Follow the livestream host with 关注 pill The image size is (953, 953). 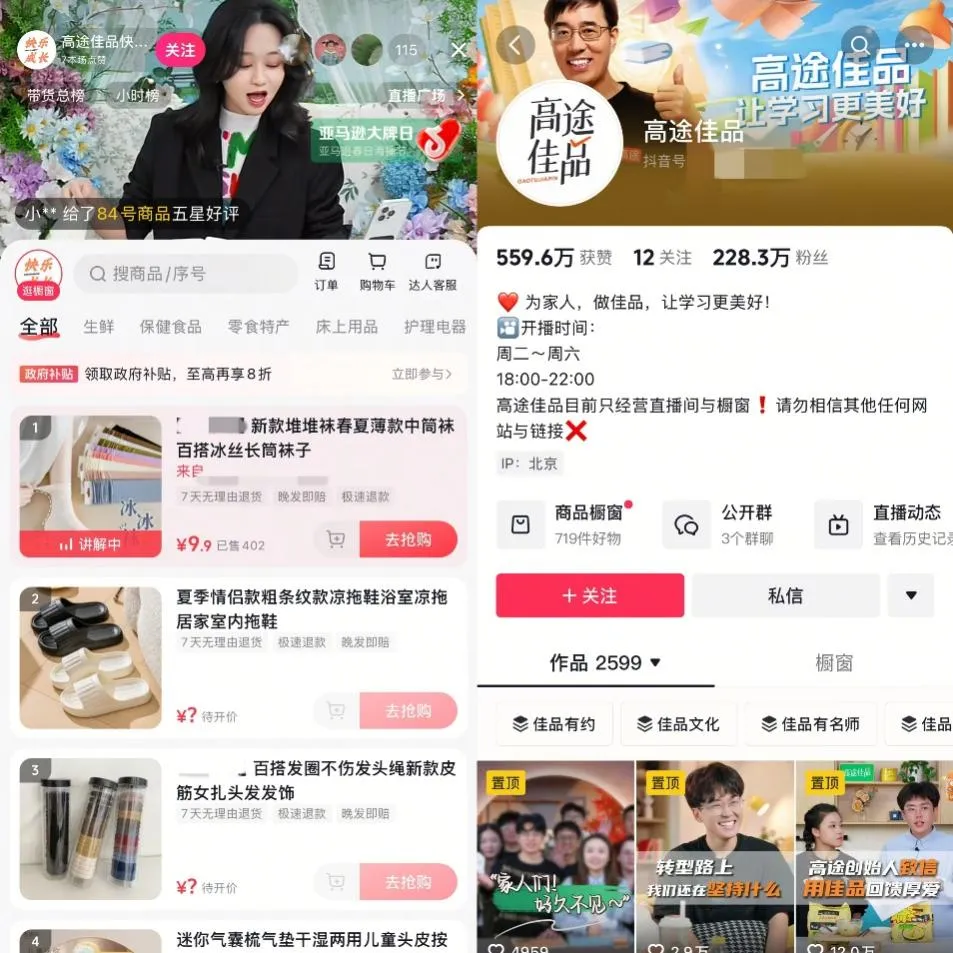[x=179, y=50]
